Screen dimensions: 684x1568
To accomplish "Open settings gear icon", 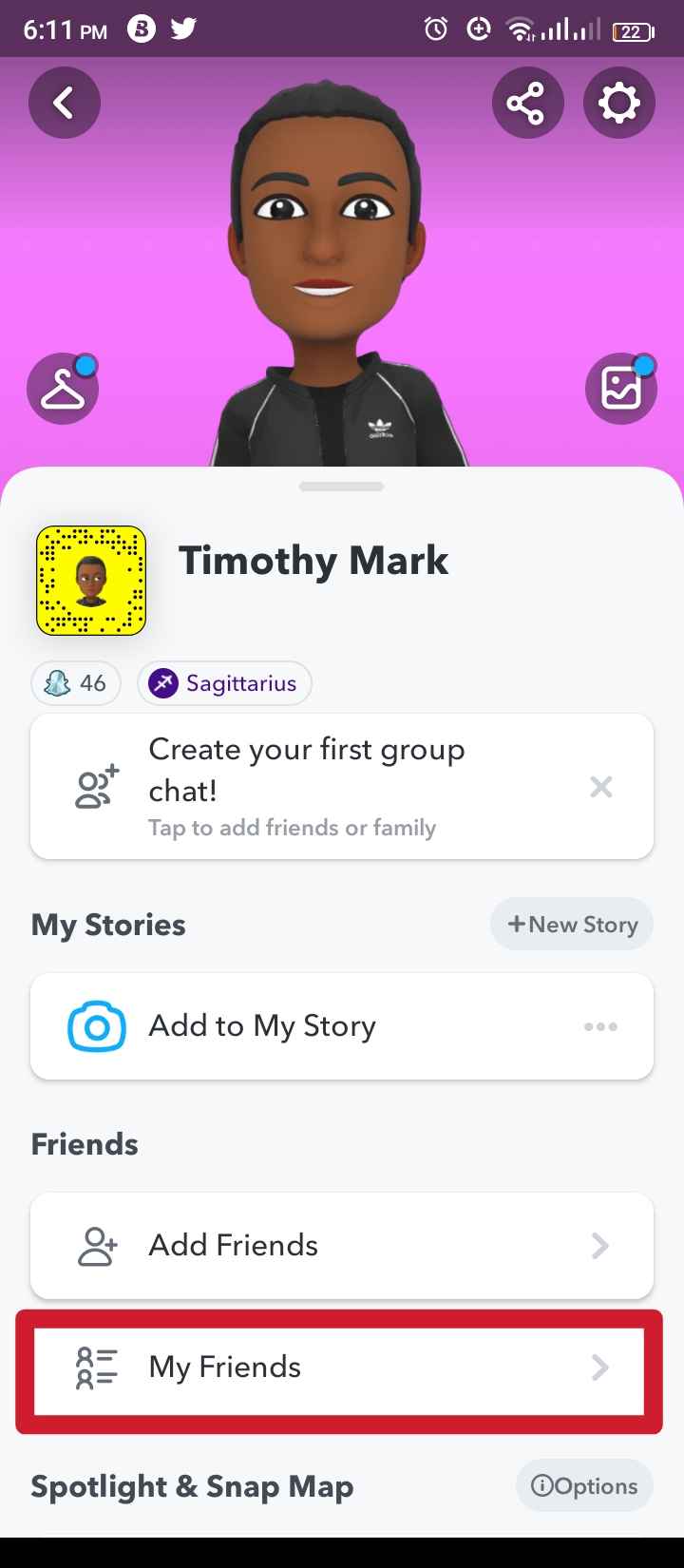I will click(x=618, y=103).
